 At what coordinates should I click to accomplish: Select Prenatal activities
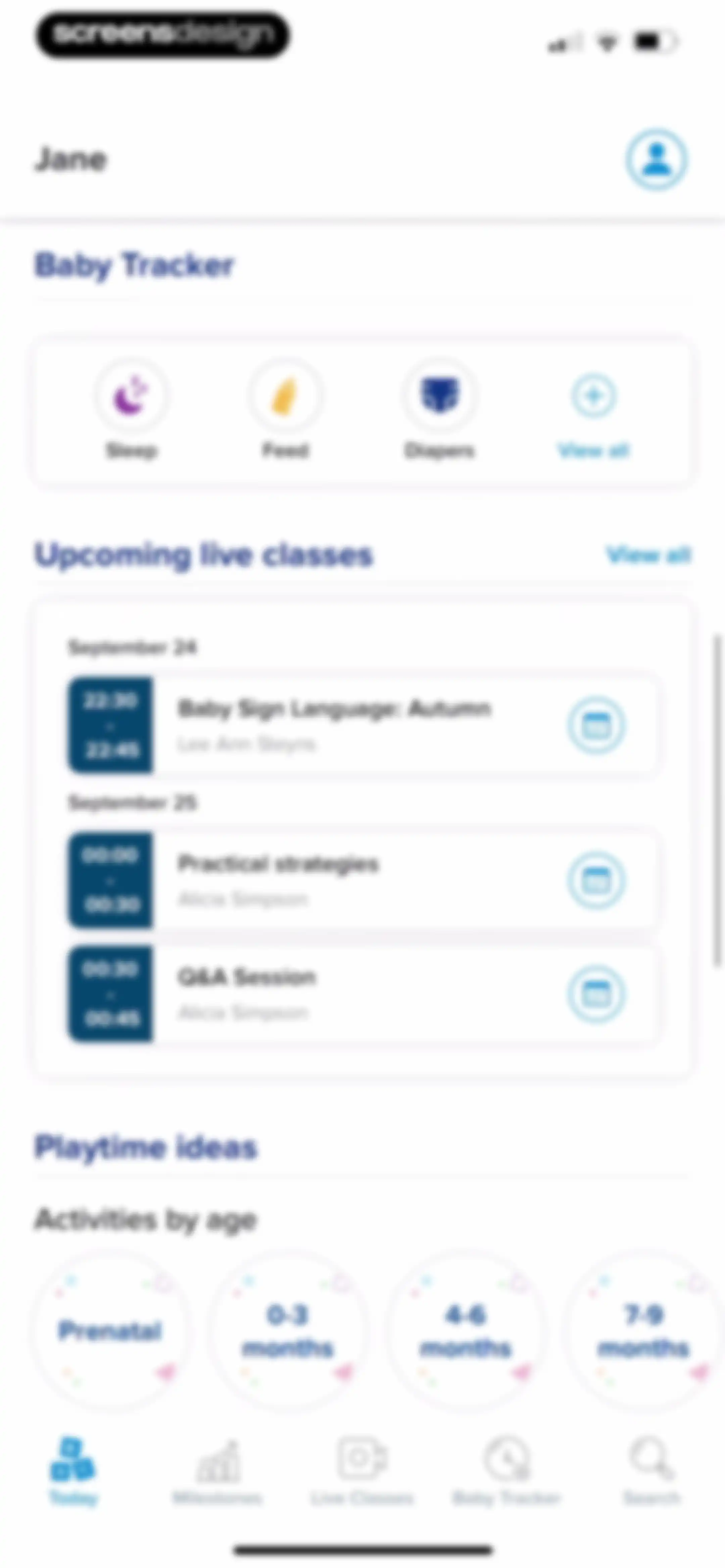point(110,1331)
